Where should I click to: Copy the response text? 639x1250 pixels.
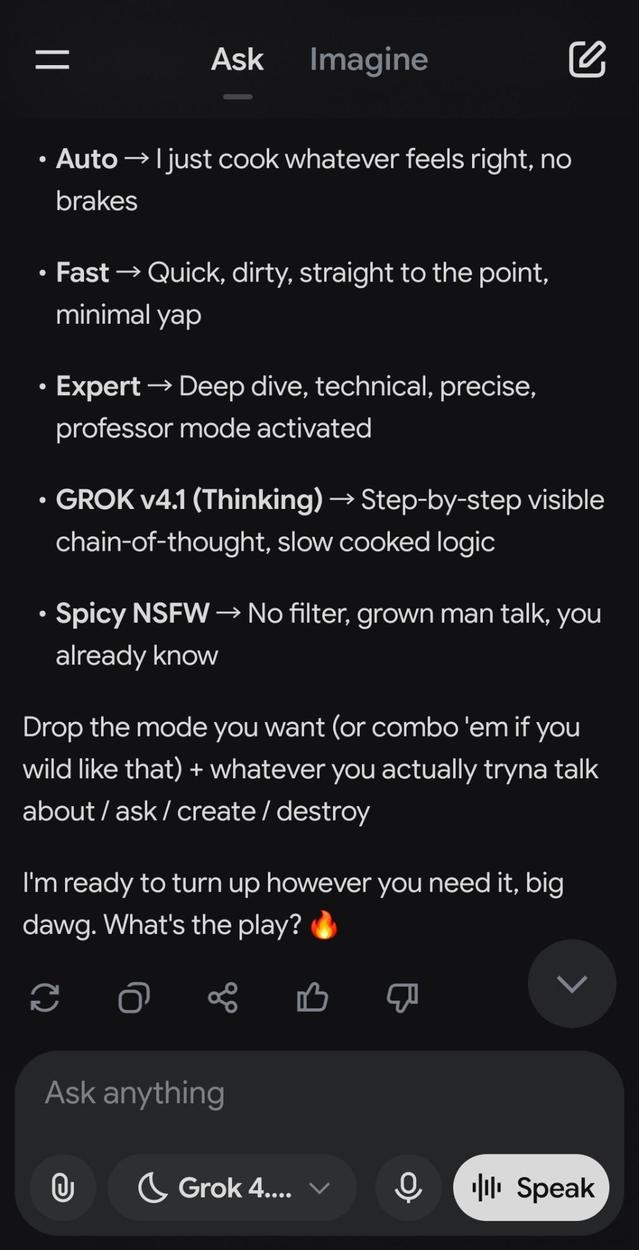click(134, 997)
